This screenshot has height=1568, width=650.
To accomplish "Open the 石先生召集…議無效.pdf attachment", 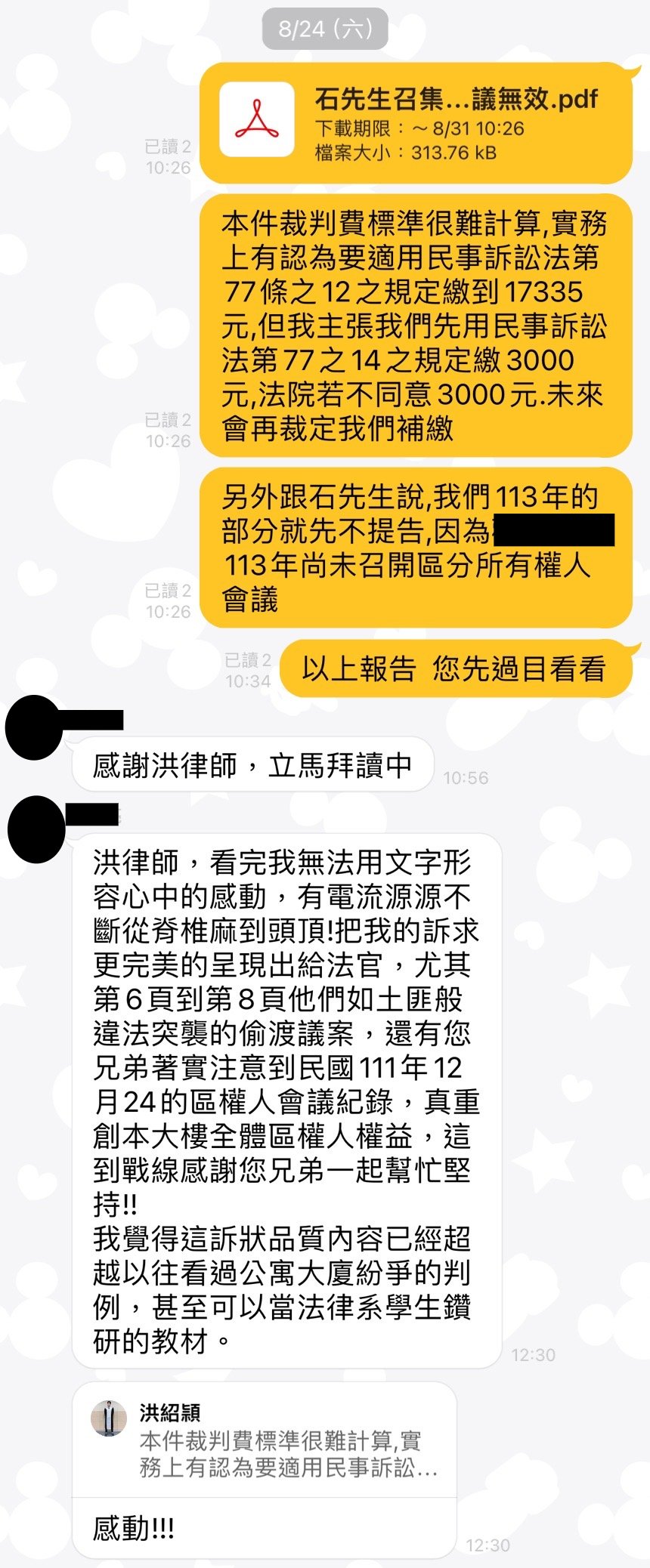I will tap(415, 123).
